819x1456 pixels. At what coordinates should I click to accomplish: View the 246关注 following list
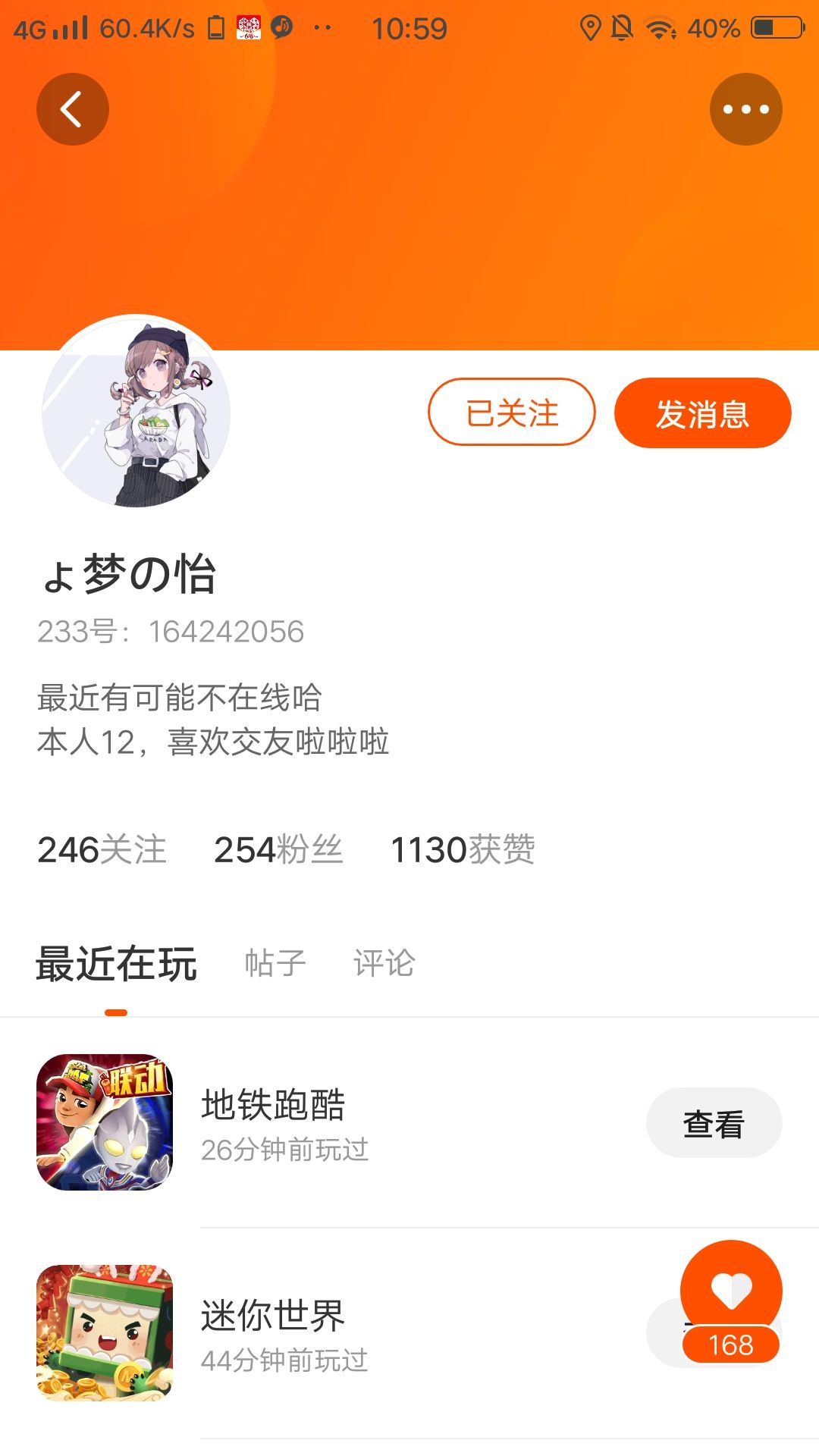pos(102,849)
